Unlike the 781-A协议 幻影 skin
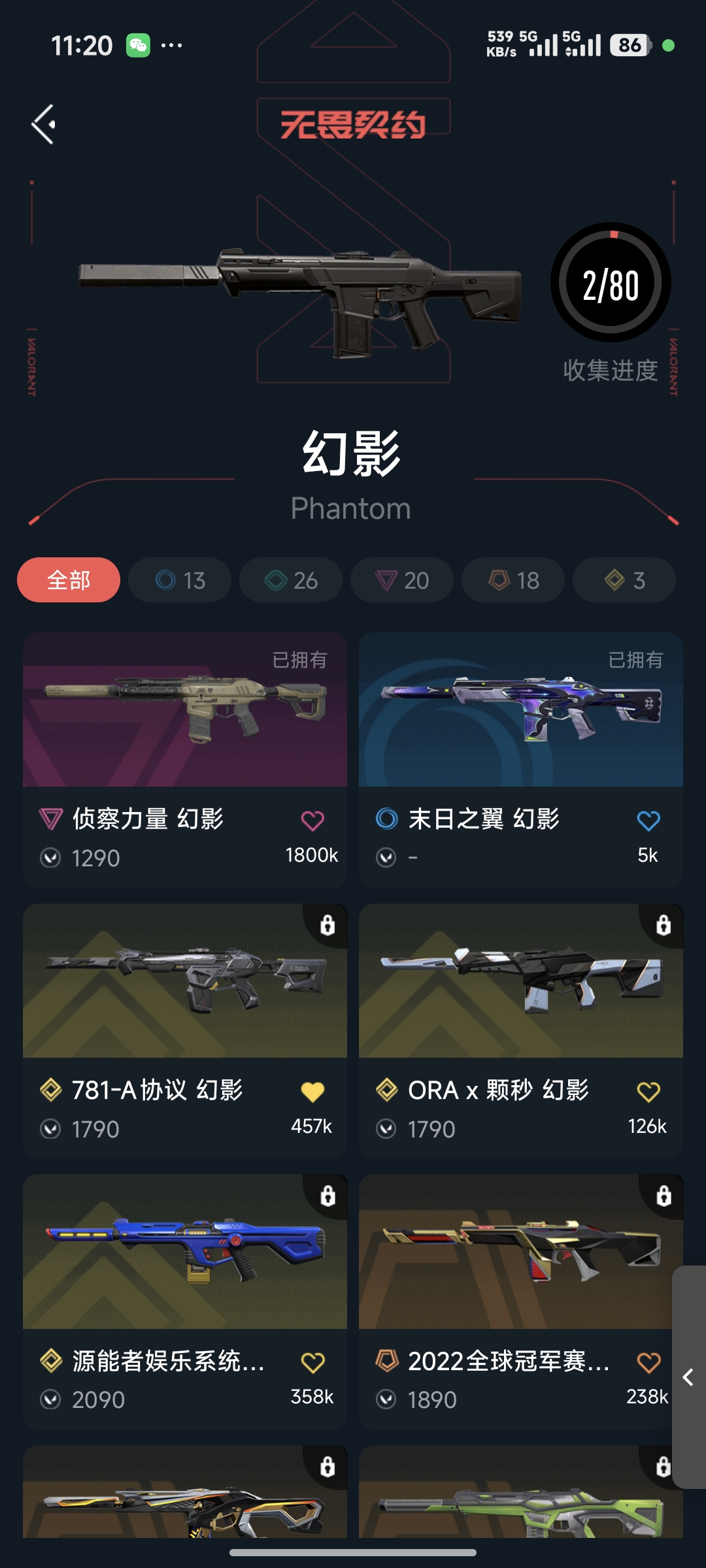Image resolution: width=706 pixels, height=1568 pixels. pyautogui.click(x=312, y=1092)
